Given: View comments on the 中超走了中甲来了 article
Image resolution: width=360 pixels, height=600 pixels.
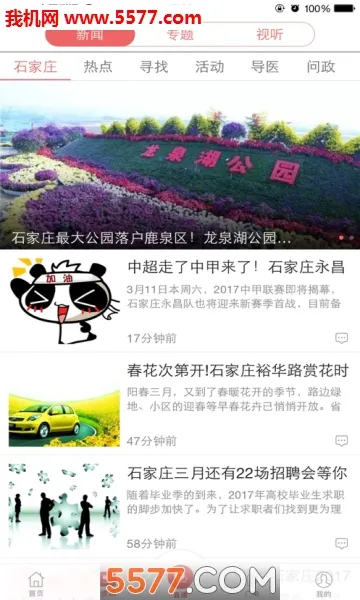Looking at the screenshot, I should click(341, 338).
